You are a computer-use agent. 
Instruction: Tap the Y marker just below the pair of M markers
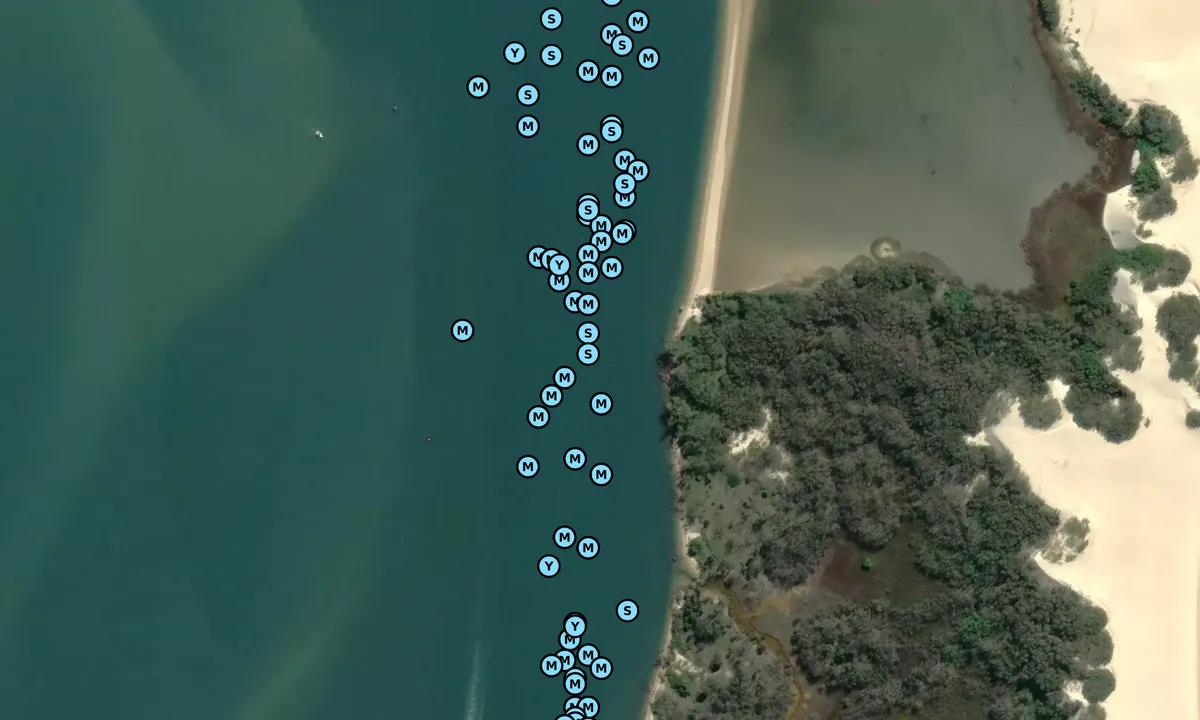pos(548,567)
